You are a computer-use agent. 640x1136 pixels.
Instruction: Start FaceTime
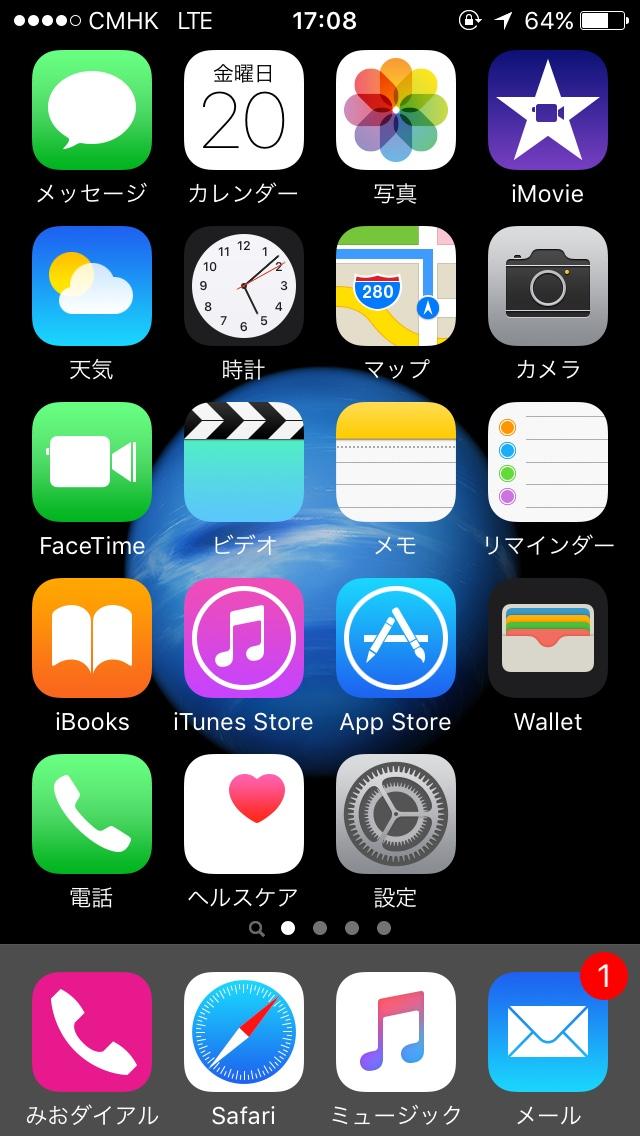(x=92, y=462)
